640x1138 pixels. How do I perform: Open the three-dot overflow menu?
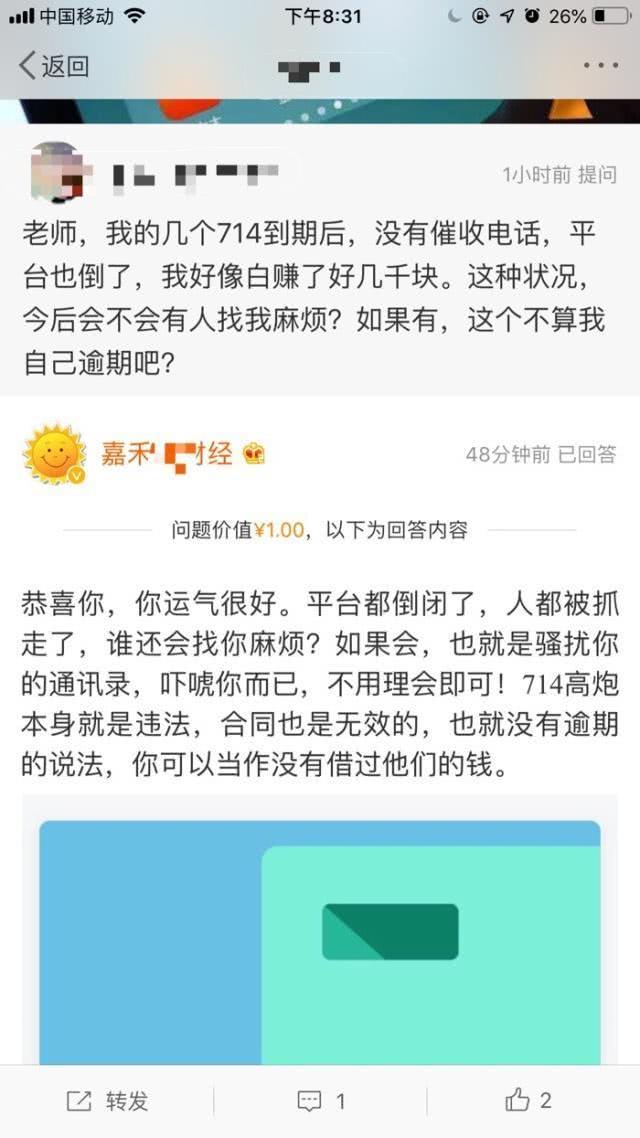[x=601, y=66]
